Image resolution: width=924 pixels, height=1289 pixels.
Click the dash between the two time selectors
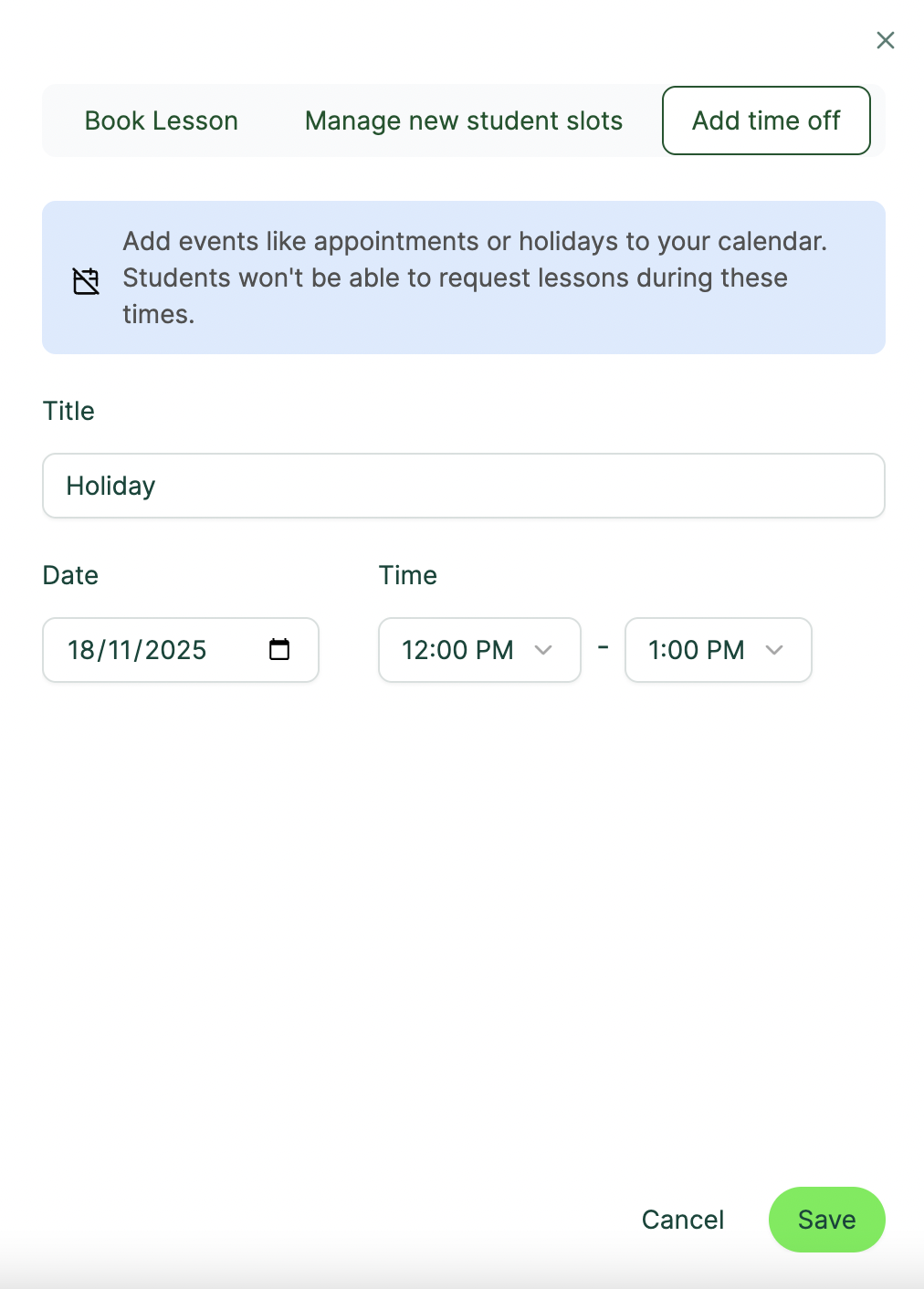click(603, 648)
